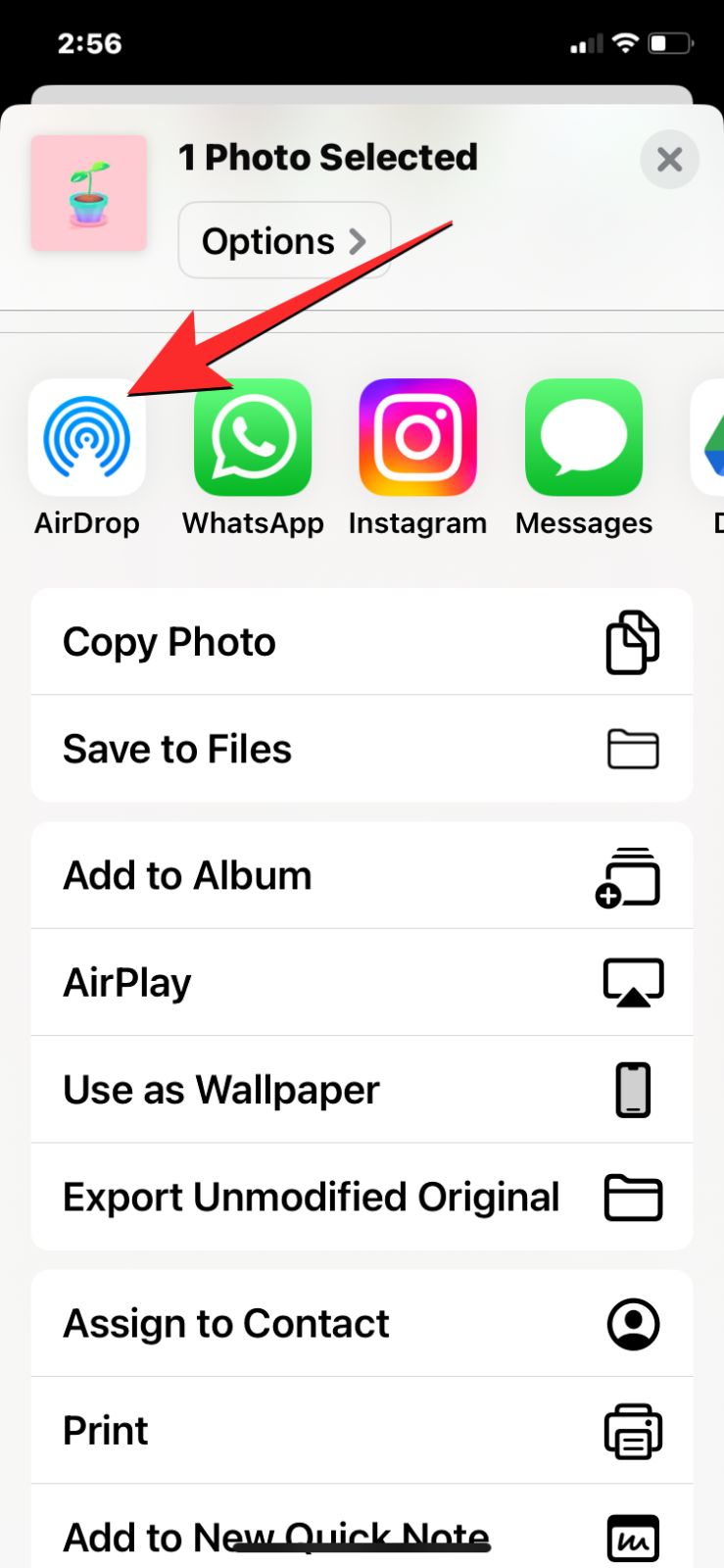The height and width of the screenshot is (1568, 724).
Task: Share the photo via AirDrop
Action: pyautogui.click(x=87, y=438)
